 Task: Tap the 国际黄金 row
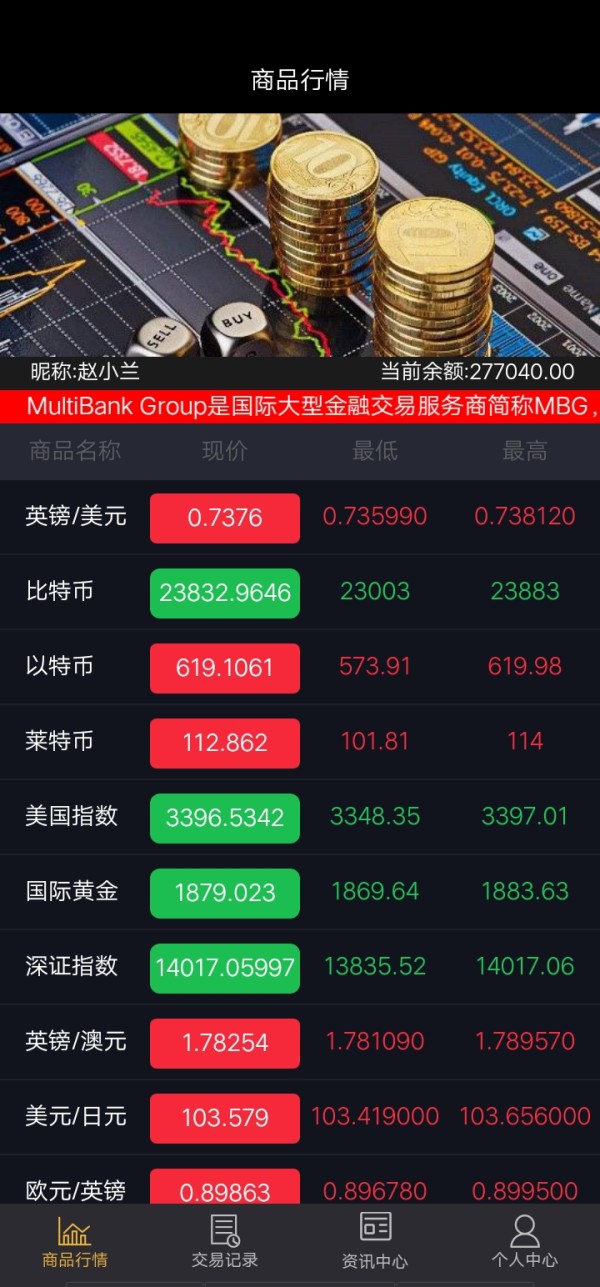coord(300,892)
